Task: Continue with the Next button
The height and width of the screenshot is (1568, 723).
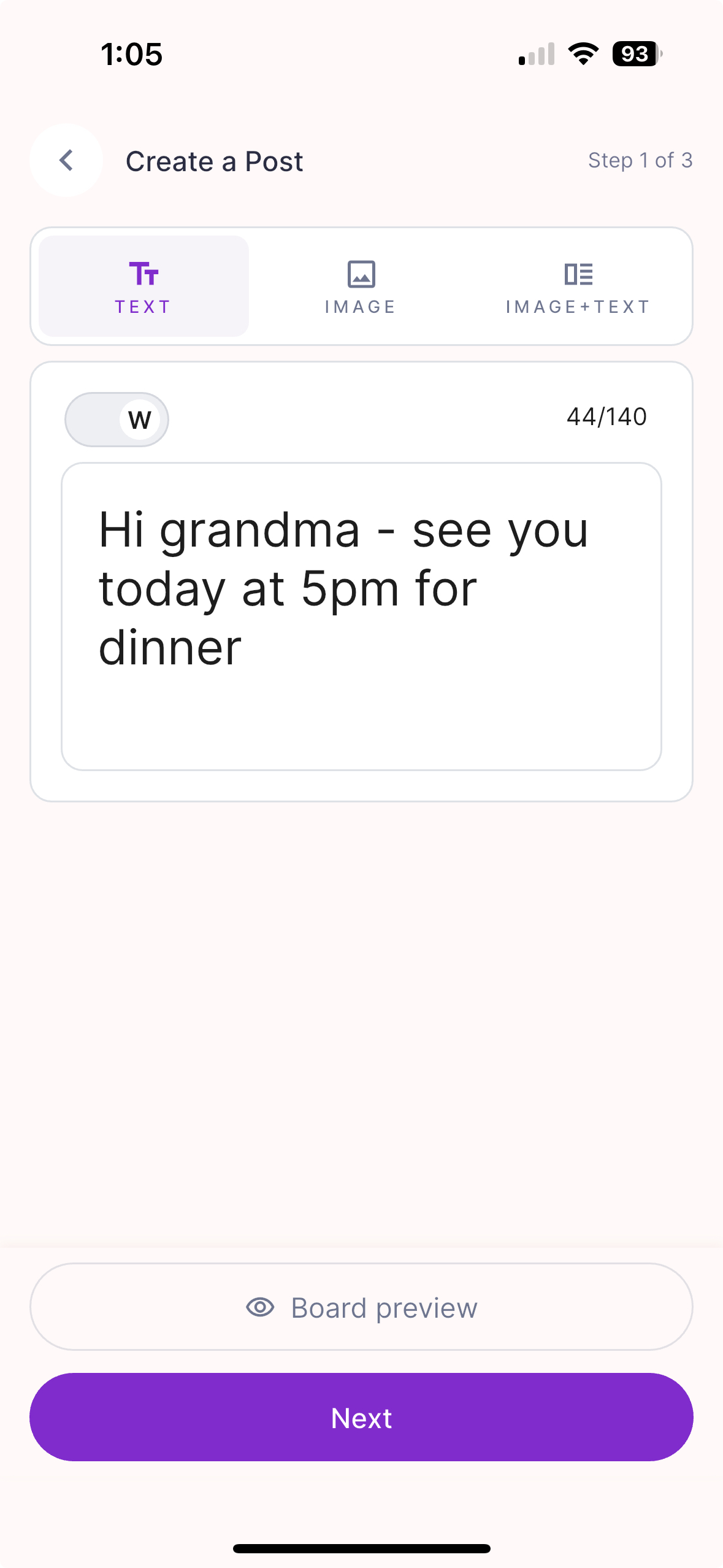Action: point(361,1418)
